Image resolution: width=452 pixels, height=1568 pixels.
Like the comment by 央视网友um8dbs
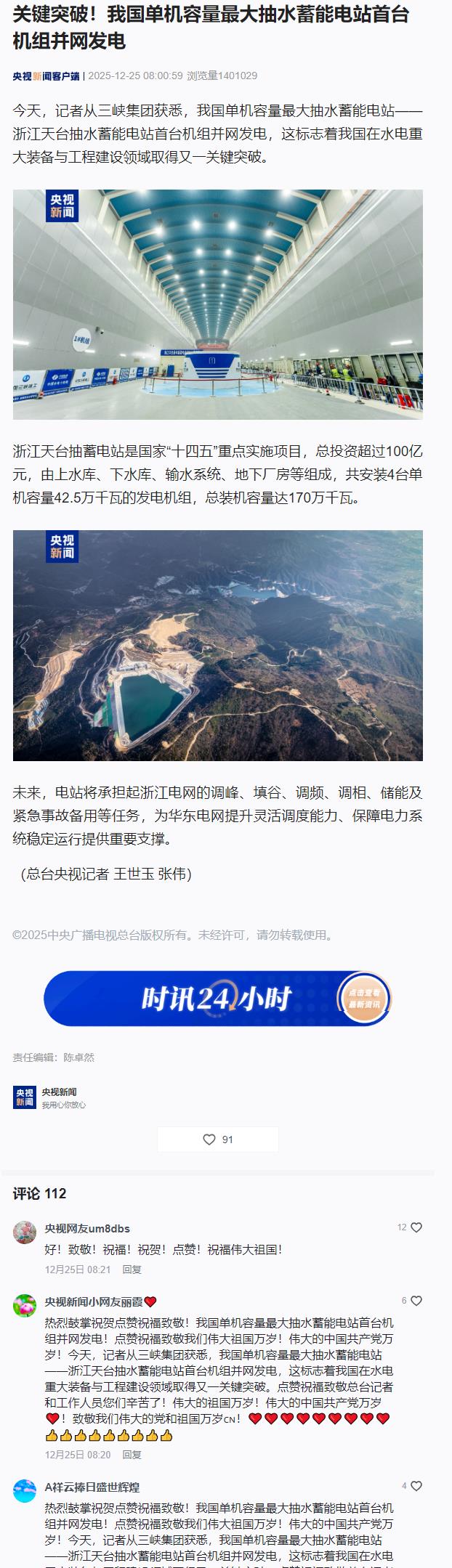(x=416, y=1227)
